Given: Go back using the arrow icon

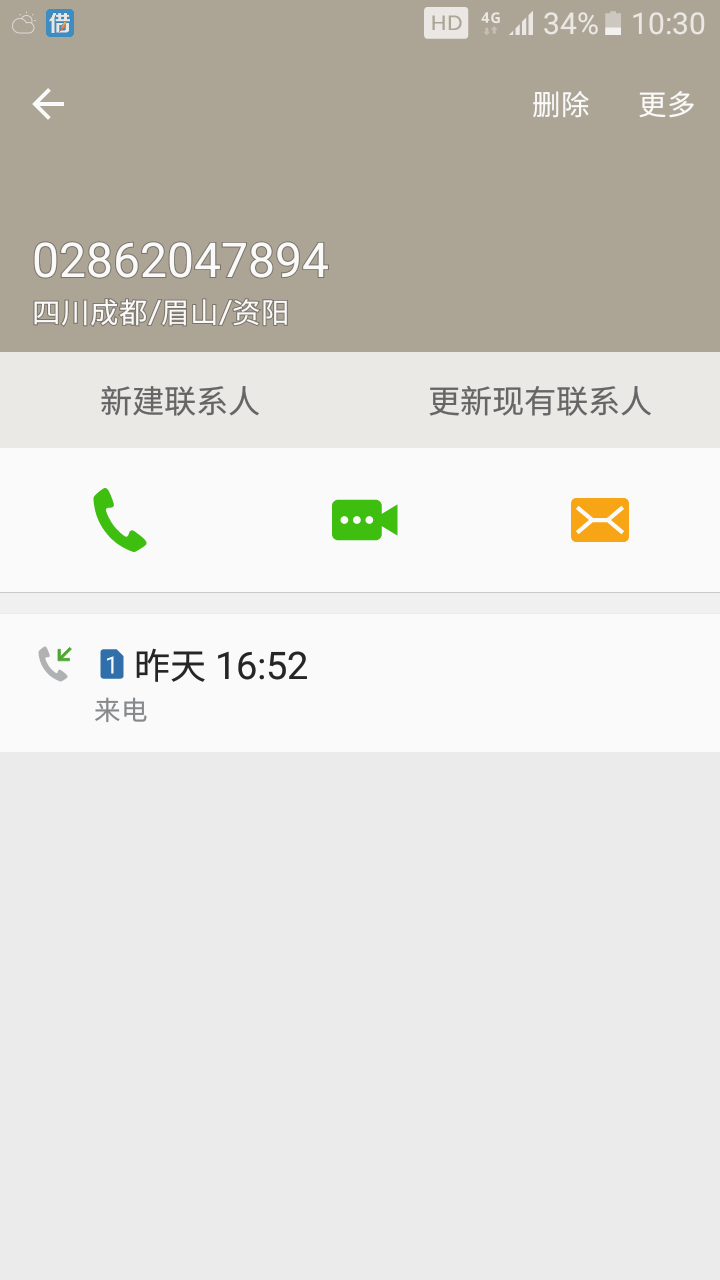Looking at the screenshot, I should pyautogui.click(x=48, y=104).
